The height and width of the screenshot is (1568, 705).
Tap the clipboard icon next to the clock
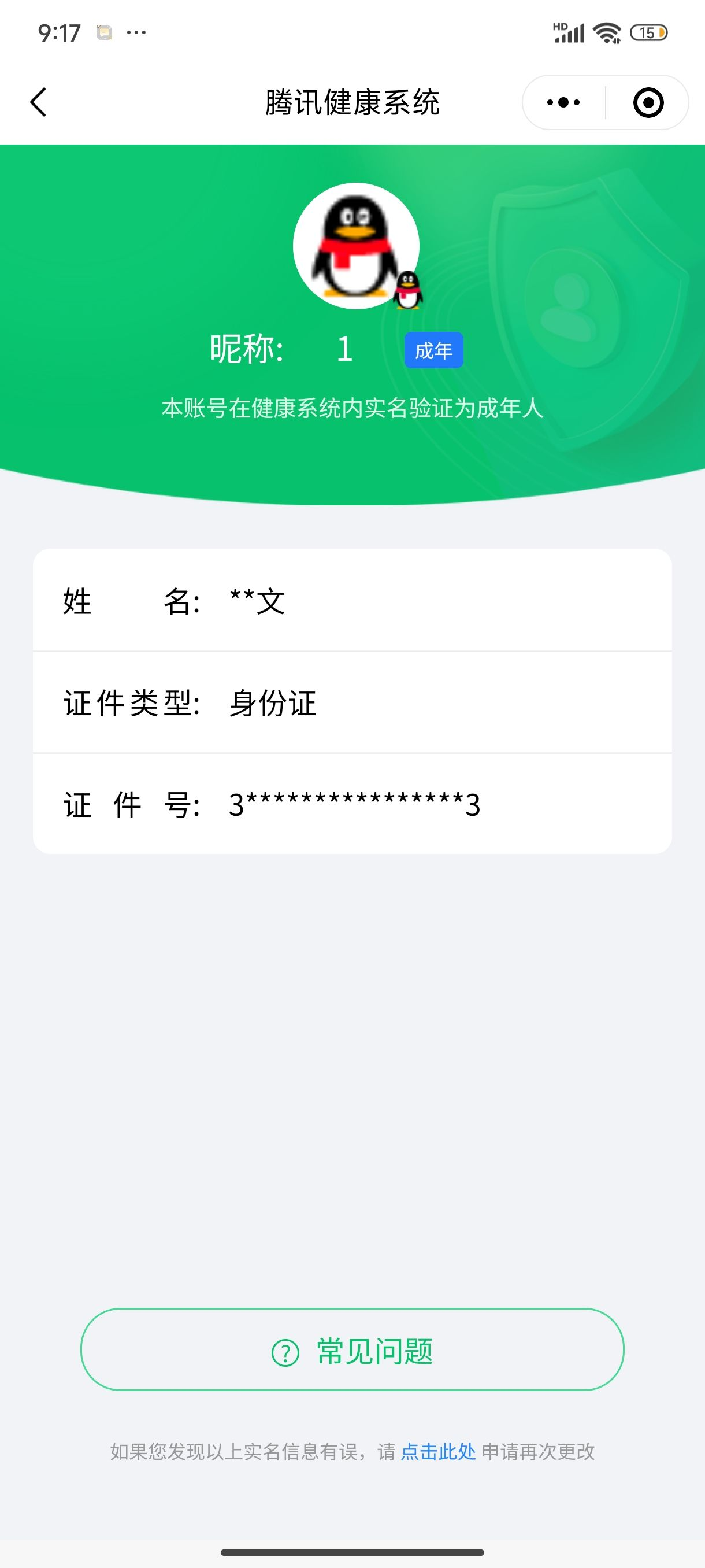104,34
